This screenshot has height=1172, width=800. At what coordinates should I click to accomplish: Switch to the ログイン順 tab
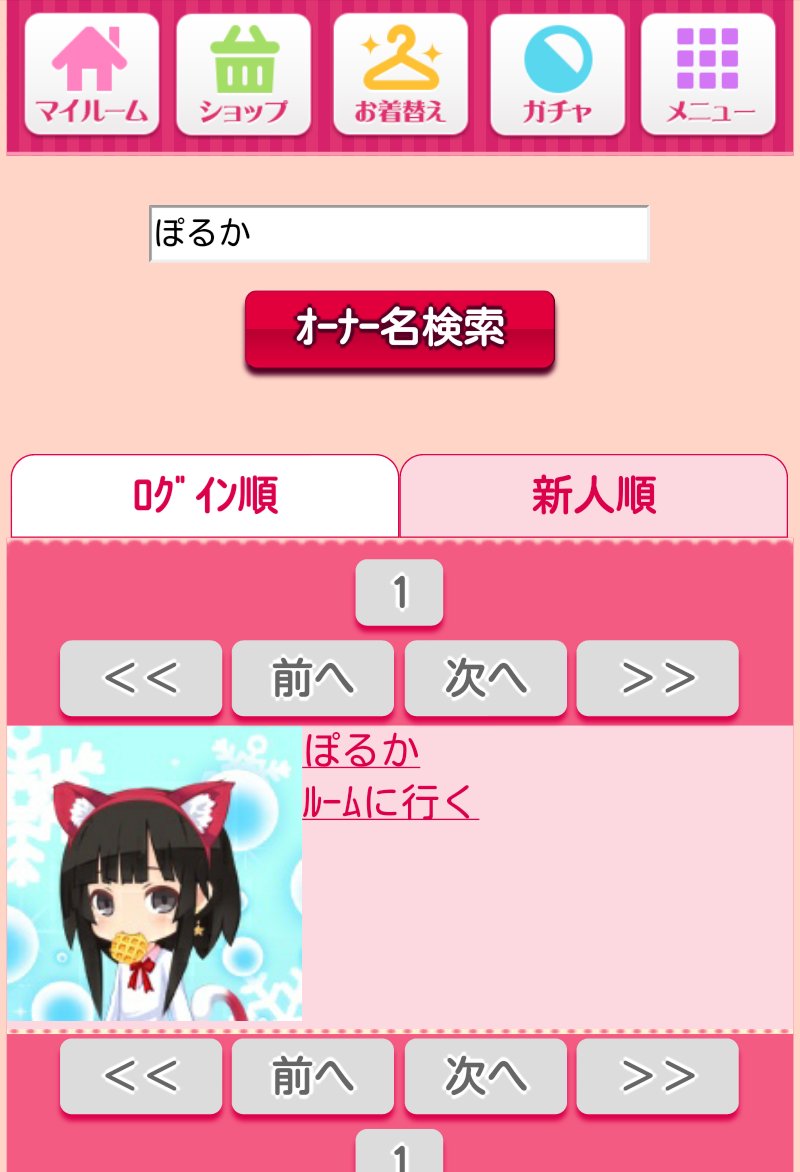(x=205, y=496)
